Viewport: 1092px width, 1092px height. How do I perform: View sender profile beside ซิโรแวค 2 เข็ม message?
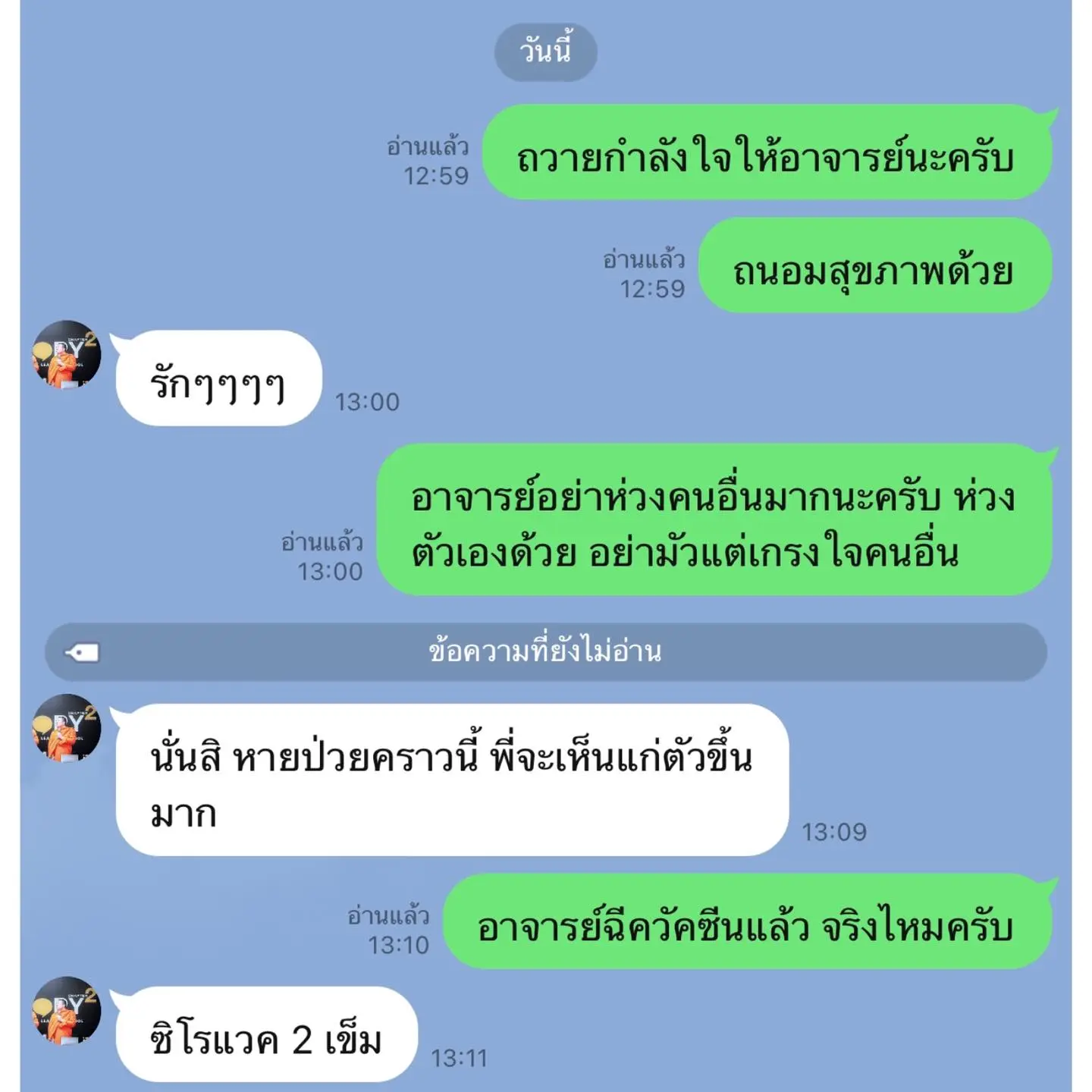66,1011
